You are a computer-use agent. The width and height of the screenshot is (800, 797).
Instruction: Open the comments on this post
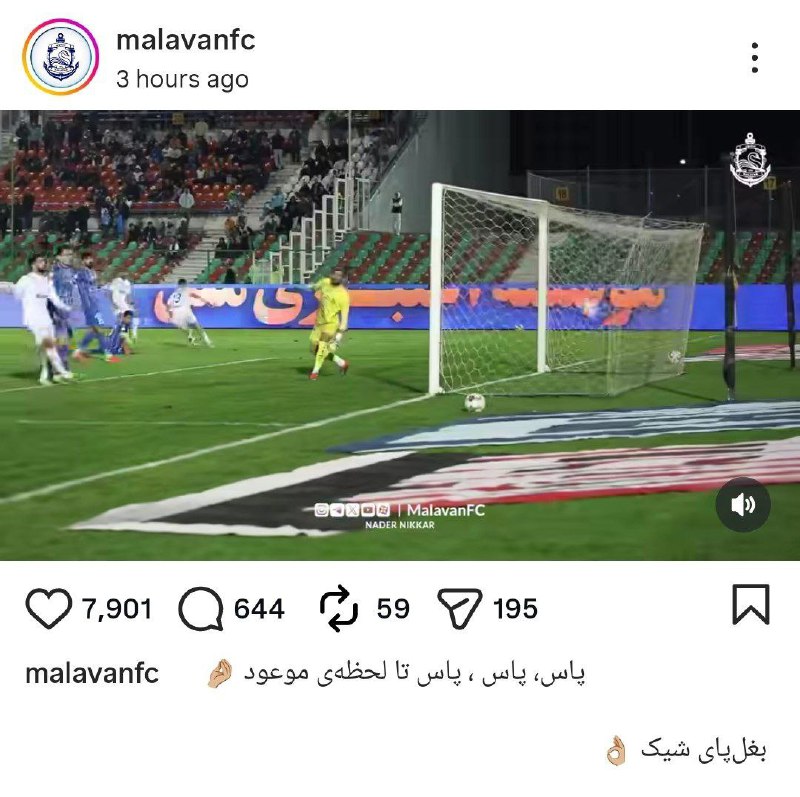(x=201, y=608)
